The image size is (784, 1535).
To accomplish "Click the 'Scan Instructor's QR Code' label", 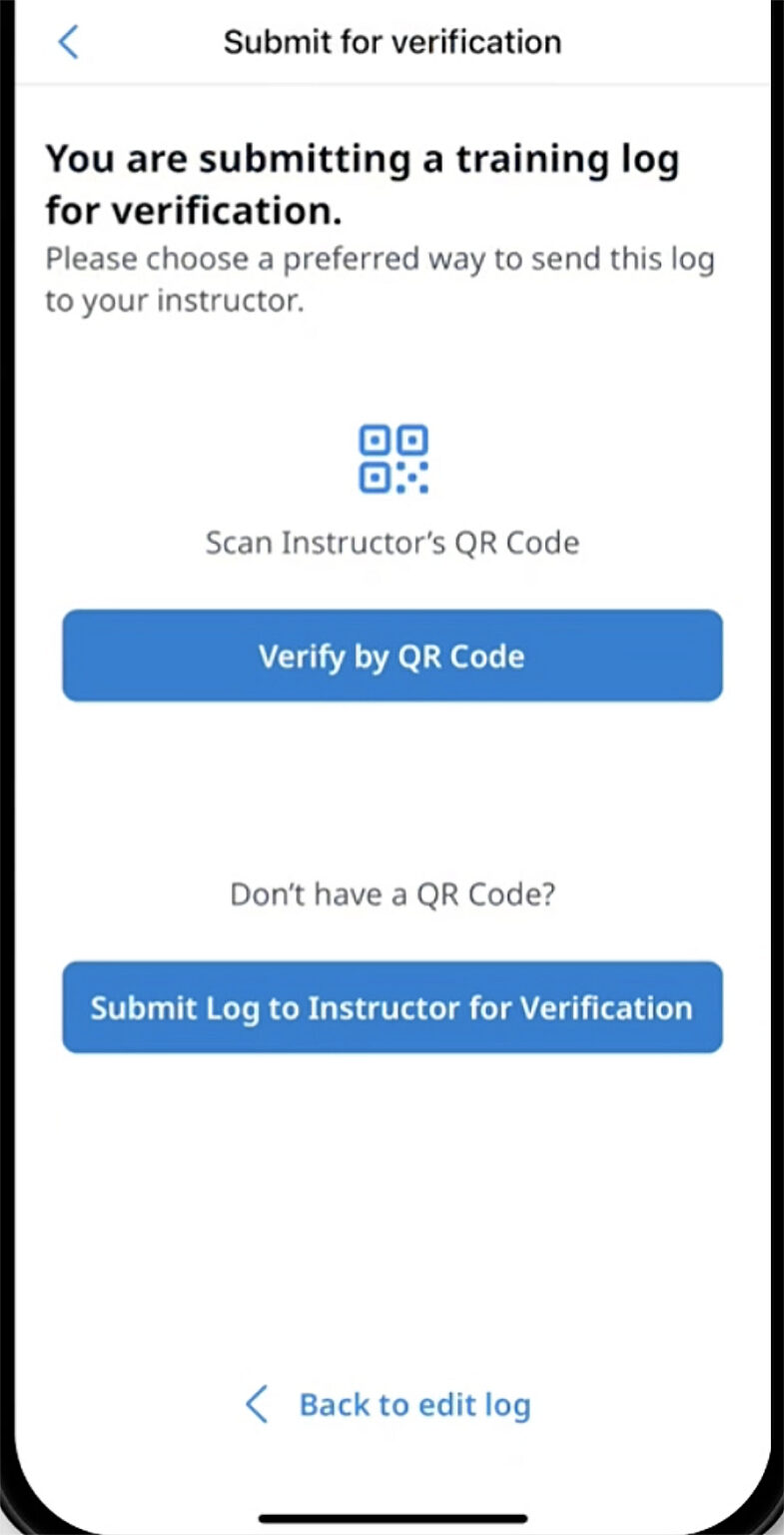I will 392,542.
